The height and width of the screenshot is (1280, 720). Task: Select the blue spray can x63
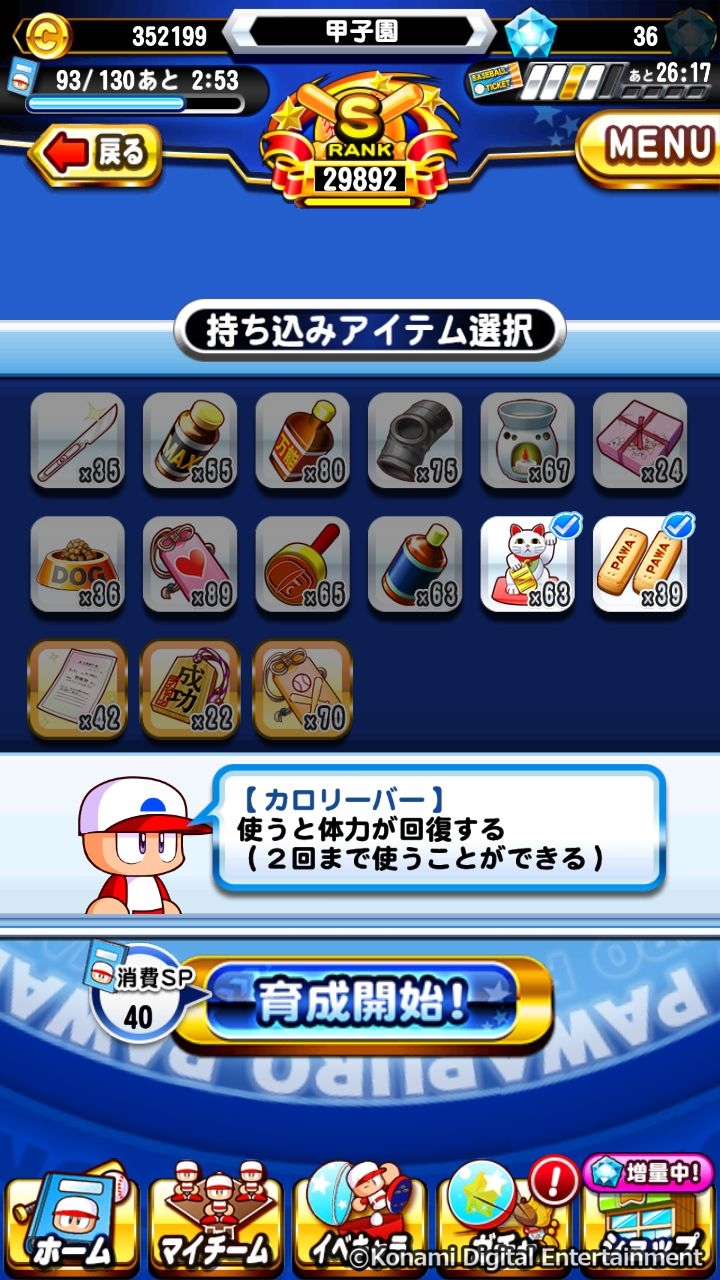click(x=415, y=564)
